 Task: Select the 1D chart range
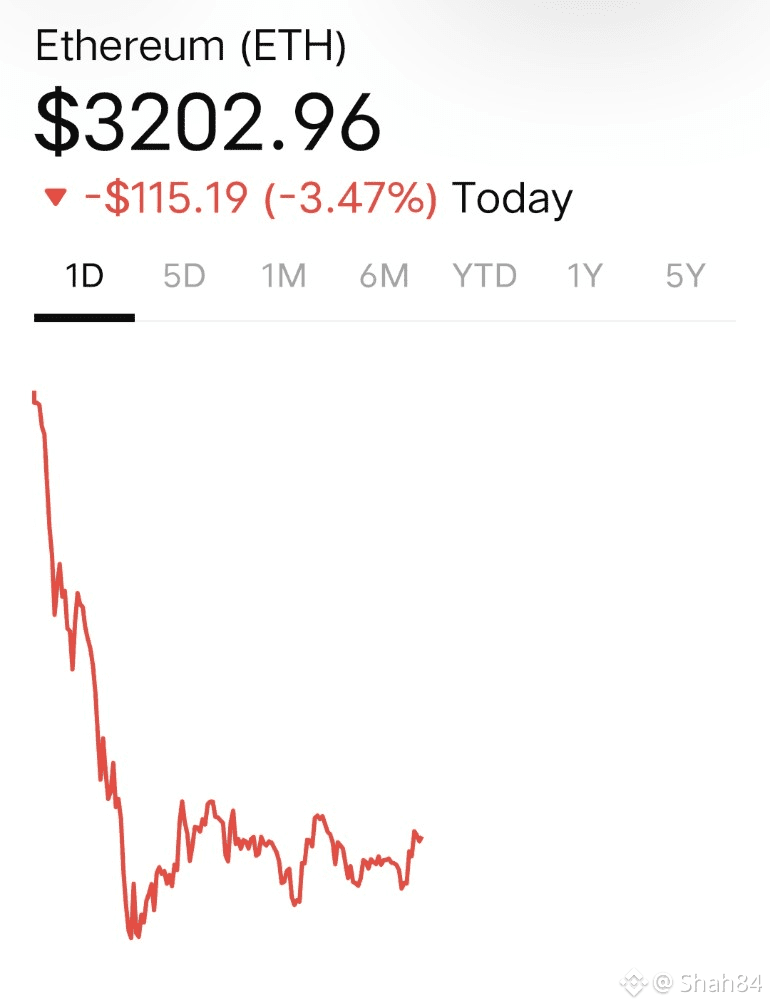[x=84, y=275]
